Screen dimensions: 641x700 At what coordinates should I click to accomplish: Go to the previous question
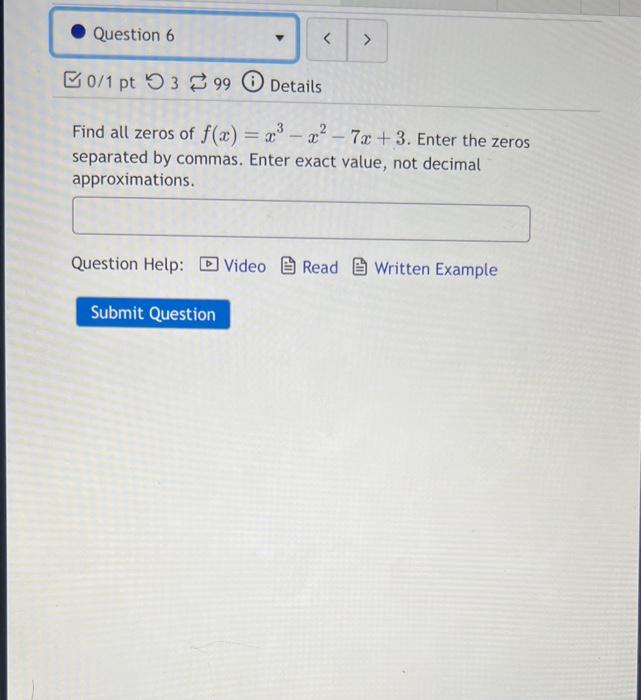tap(327, 40)
